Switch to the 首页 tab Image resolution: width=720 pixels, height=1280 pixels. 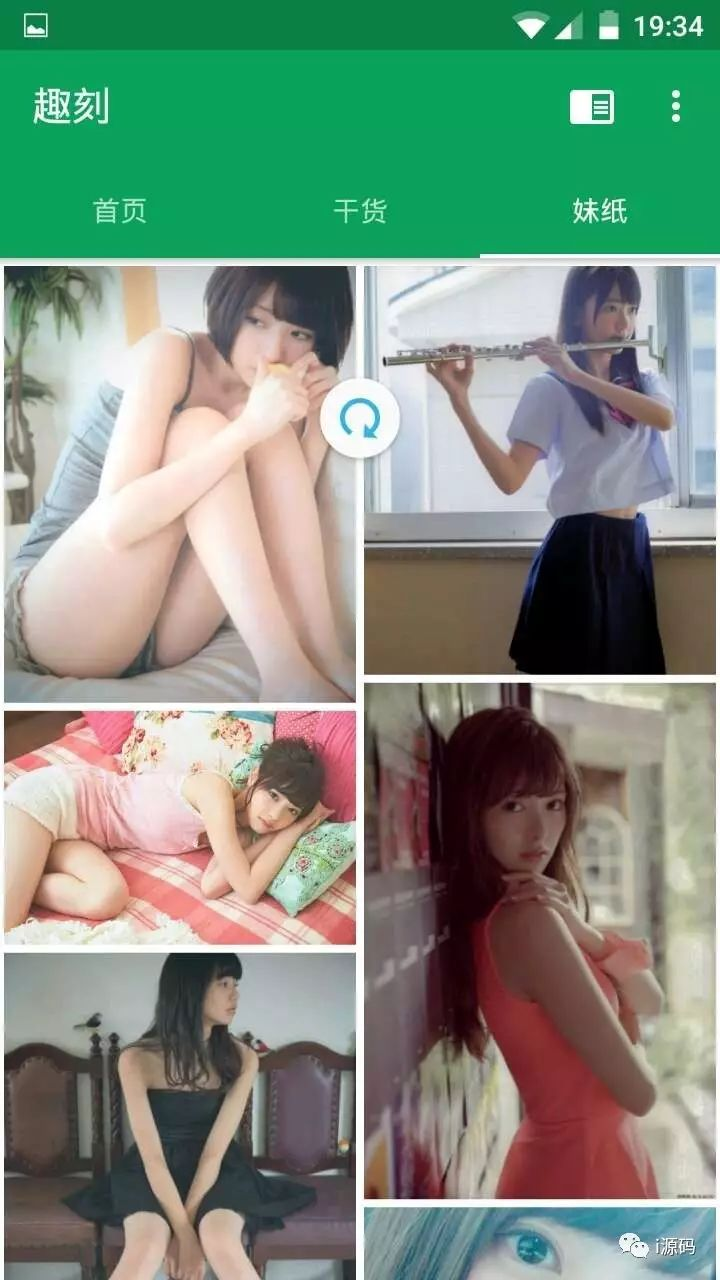[120, 211]
